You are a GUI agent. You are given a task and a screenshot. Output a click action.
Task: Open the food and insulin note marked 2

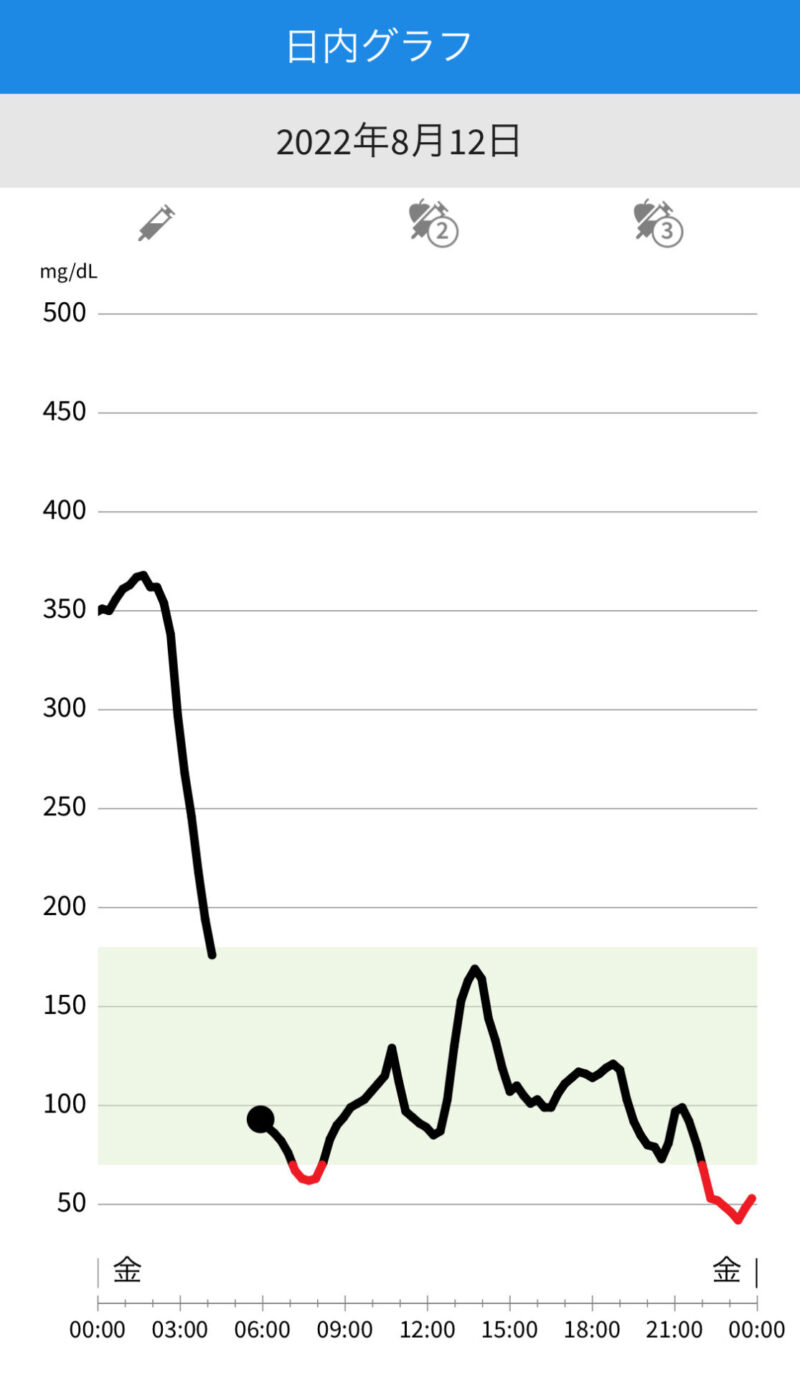tap(433, 223)
